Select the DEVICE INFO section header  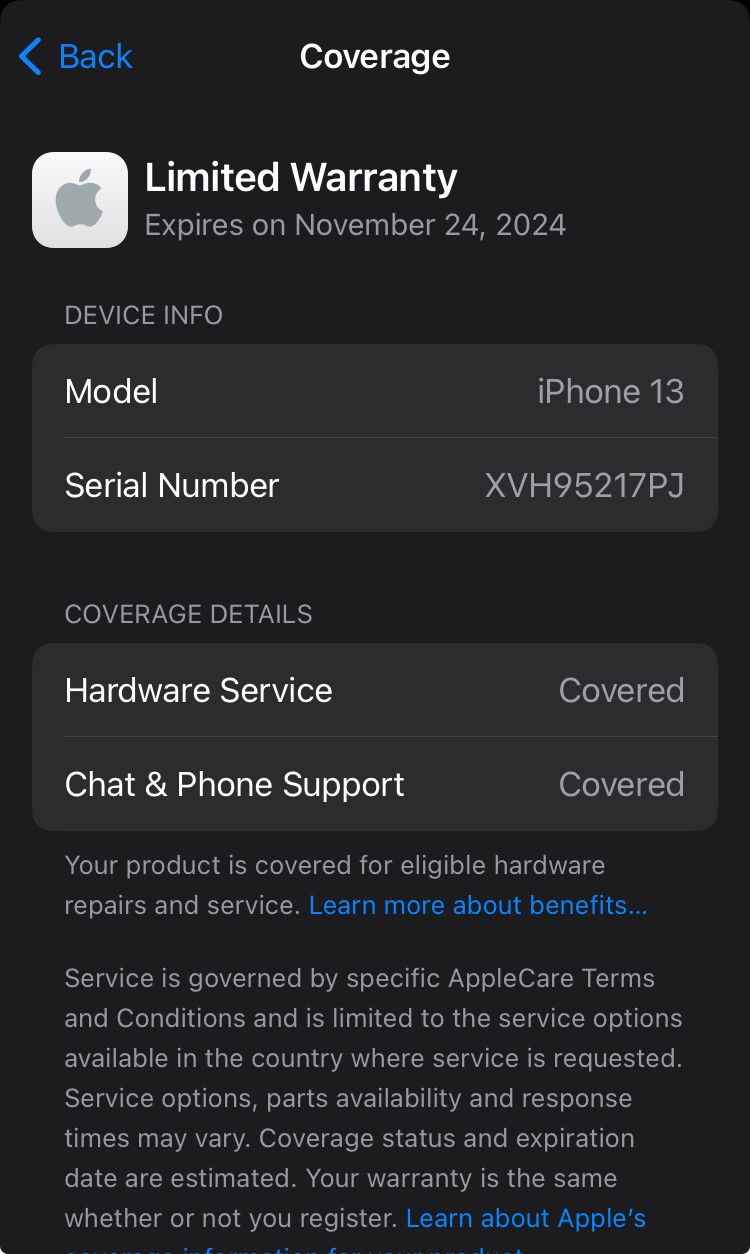[x=143, y=315]
